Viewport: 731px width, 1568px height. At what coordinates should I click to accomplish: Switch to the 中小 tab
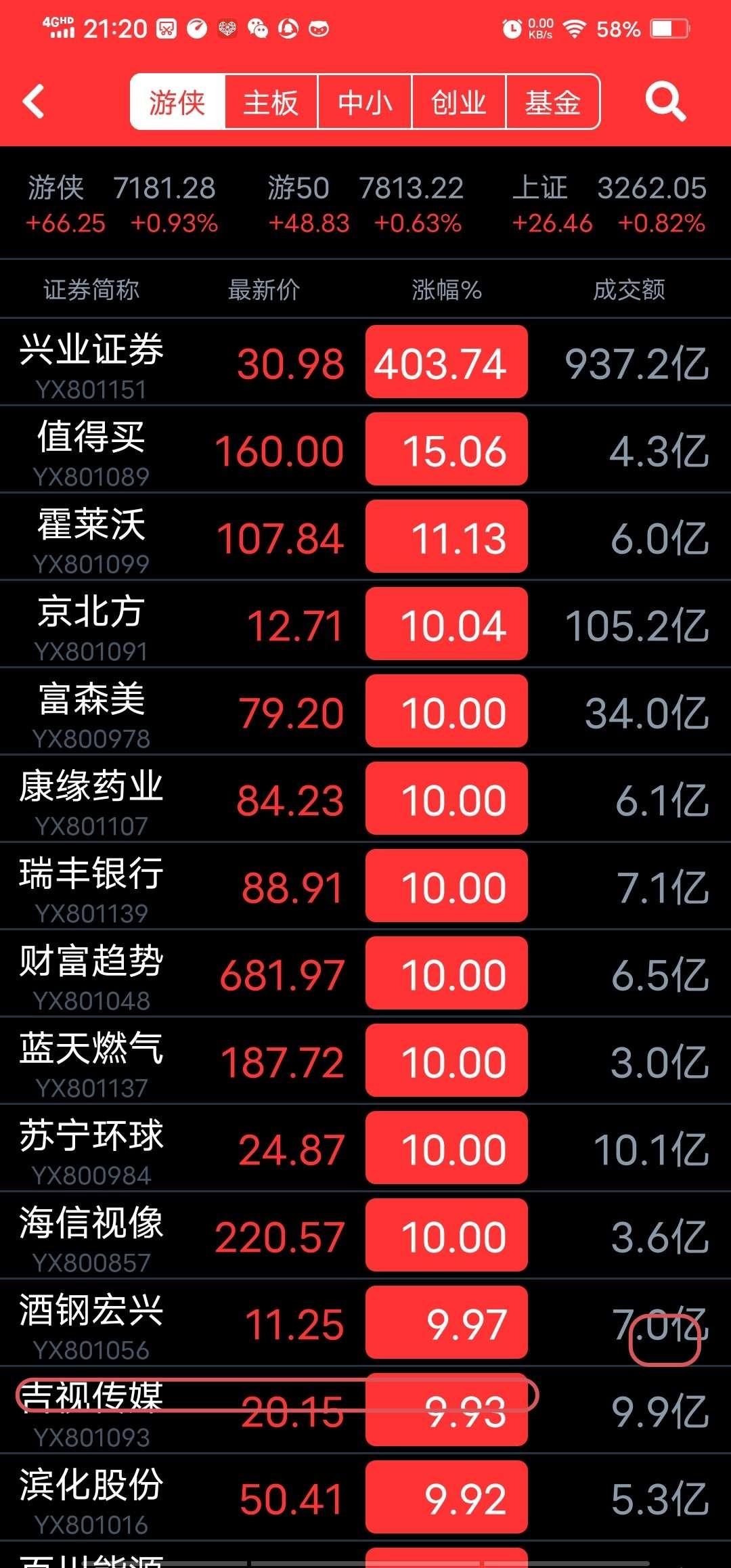(x=365, y=102)
